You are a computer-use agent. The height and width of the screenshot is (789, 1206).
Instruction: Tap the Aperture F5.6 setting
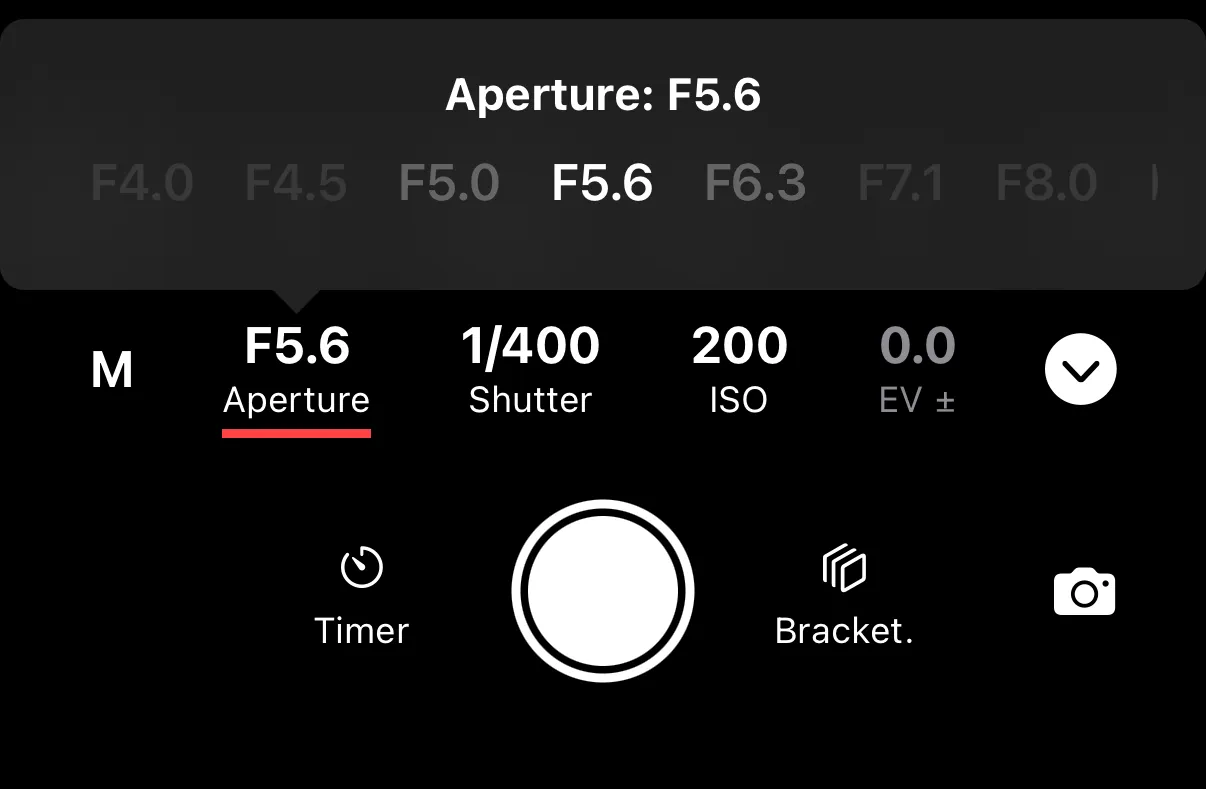tap(297, 371)
